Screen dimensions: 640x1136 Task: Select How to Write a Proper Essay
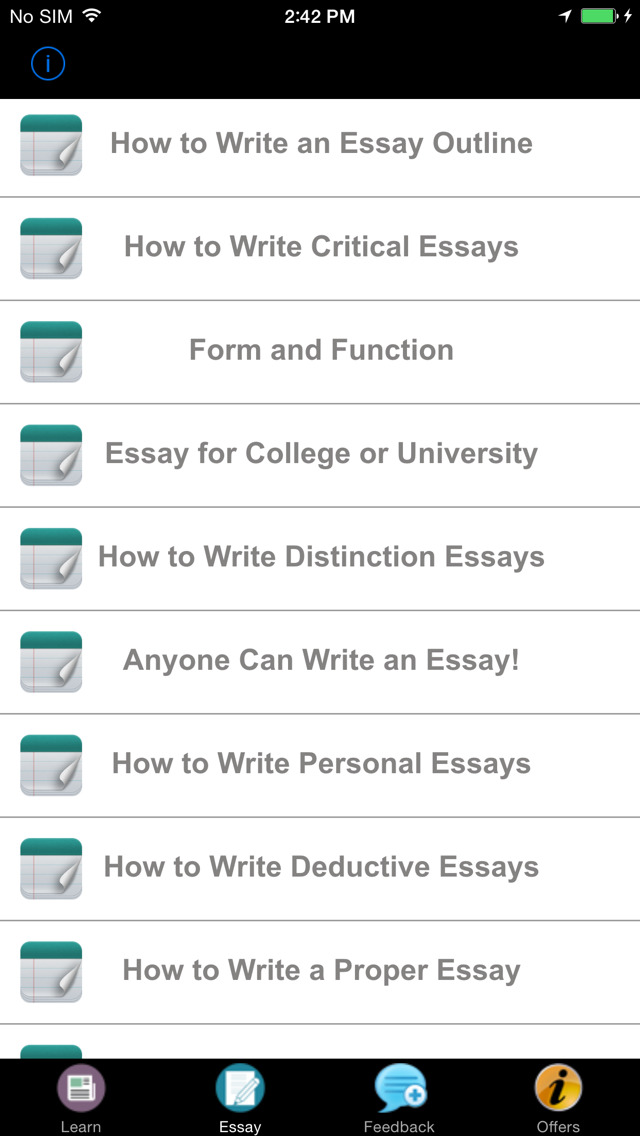pos(320,972)
